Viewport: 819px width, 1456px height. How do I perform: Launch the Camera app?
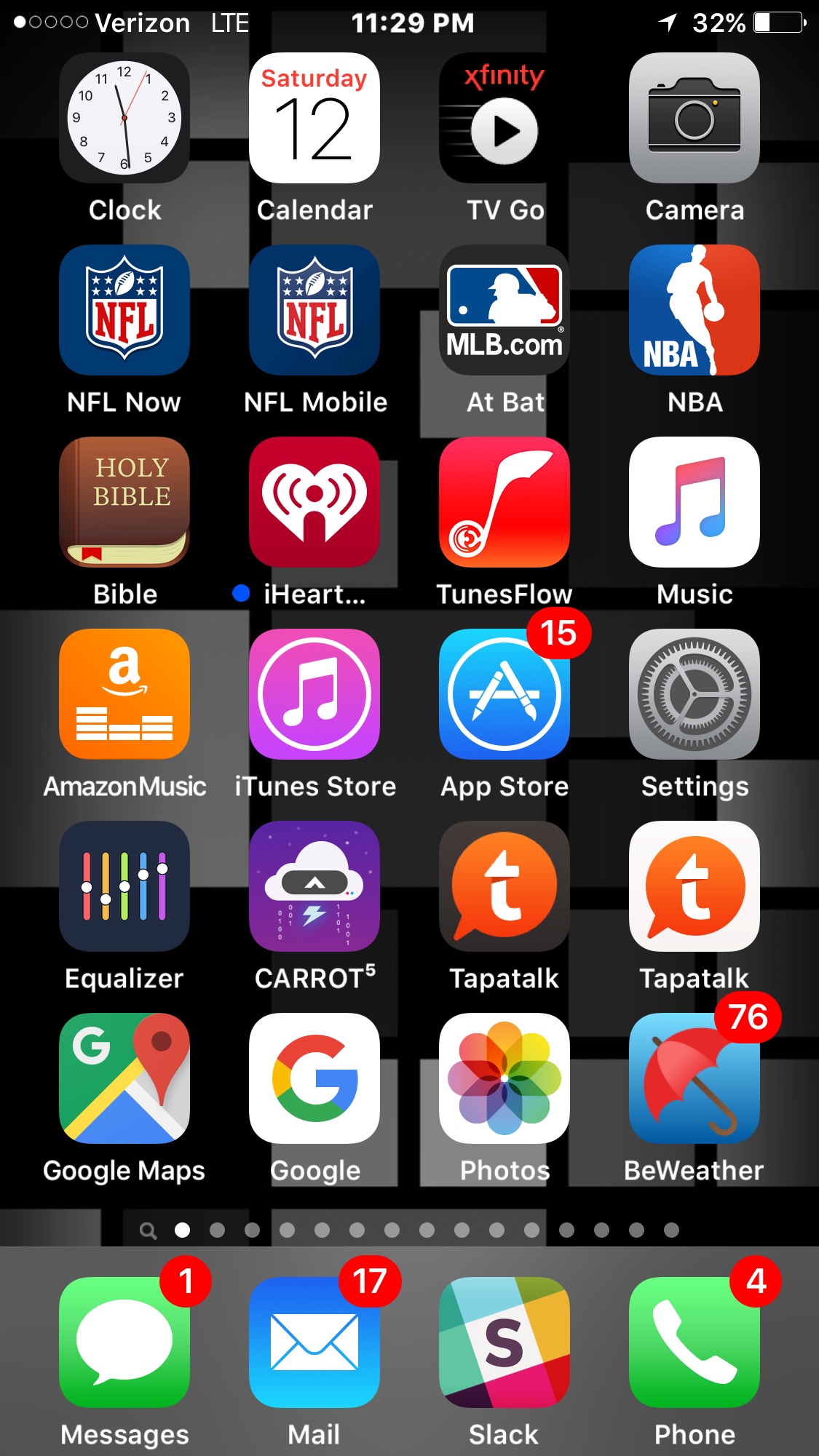click(x=695, y=118)
